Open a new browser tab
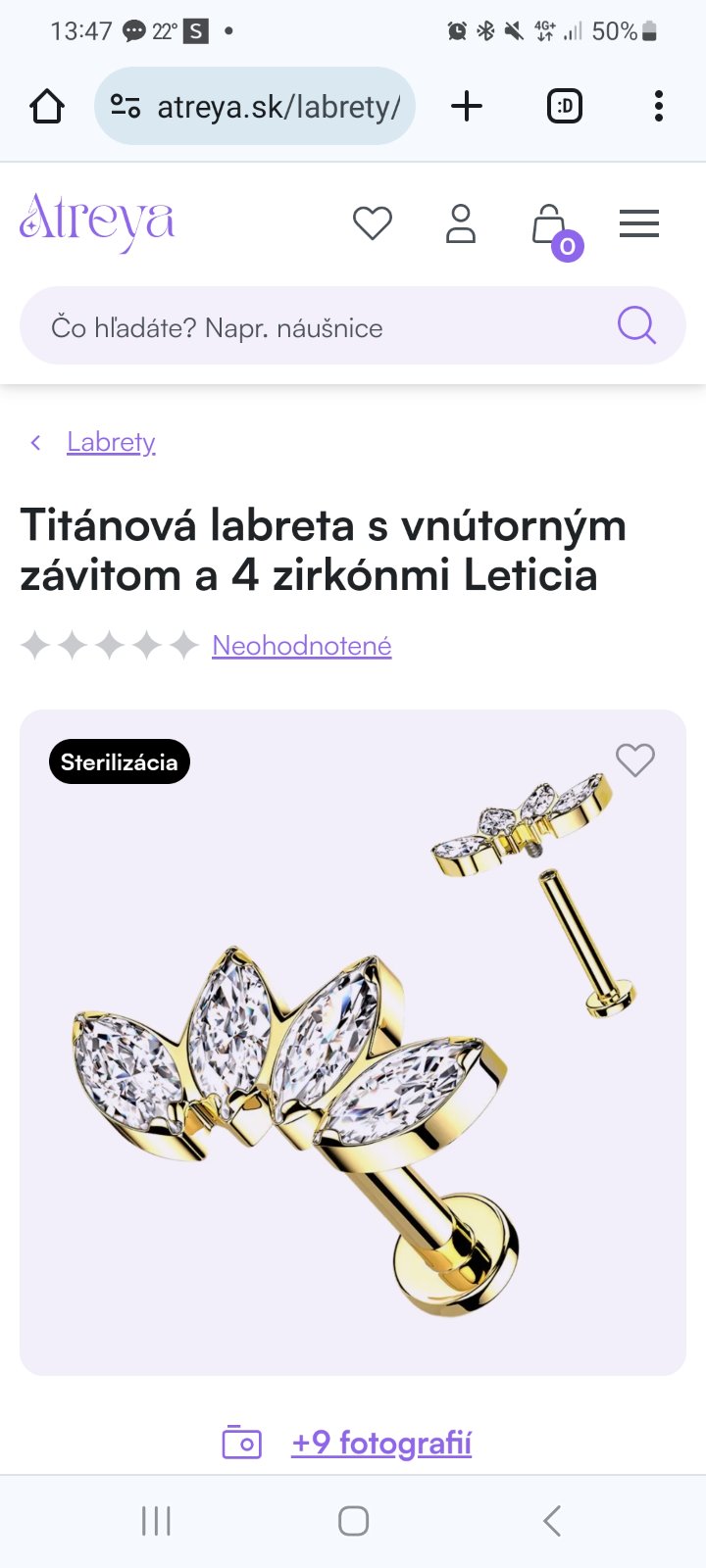 point(467,106)
